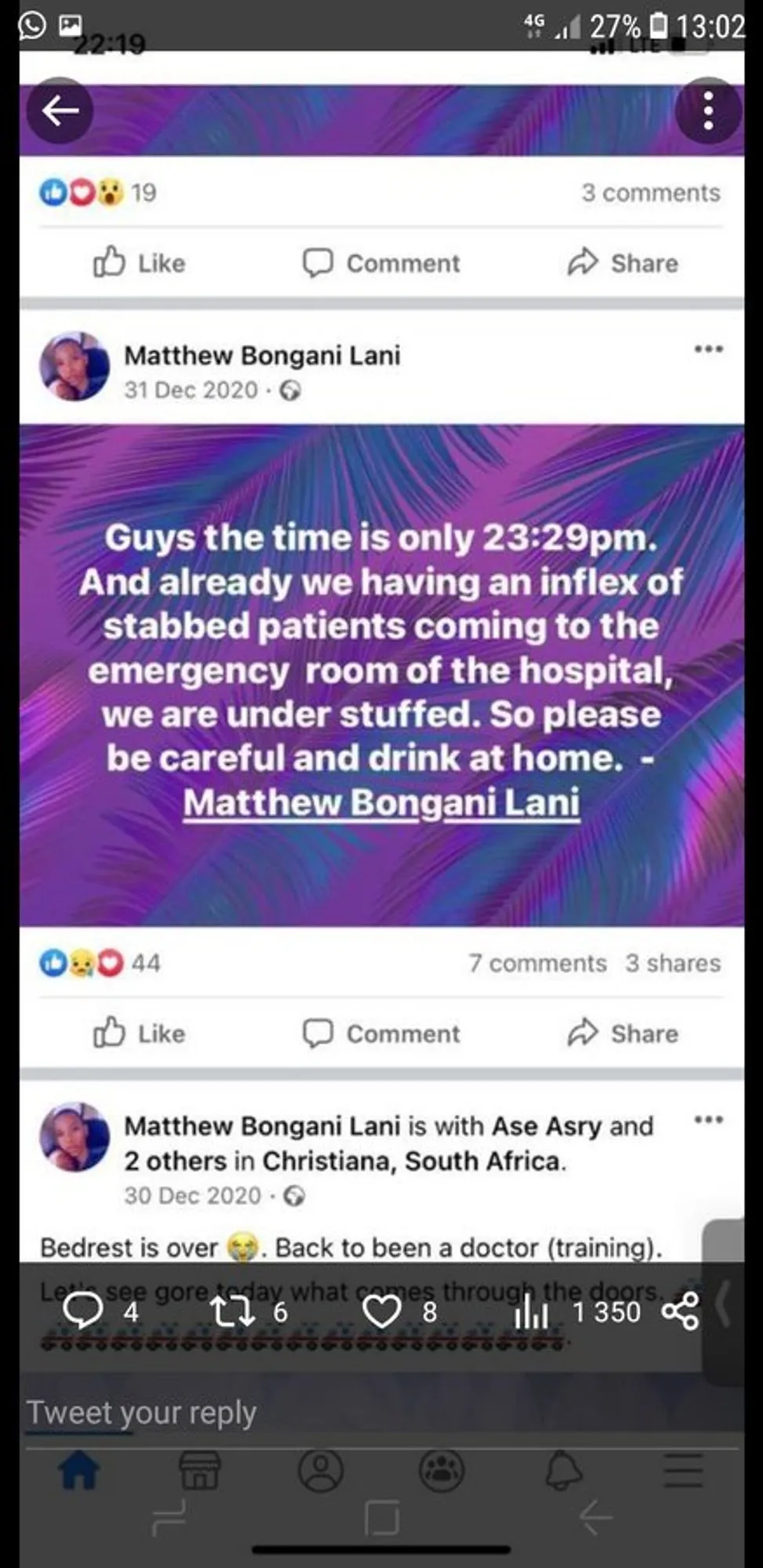Share this tweet

click(680, 1311)
